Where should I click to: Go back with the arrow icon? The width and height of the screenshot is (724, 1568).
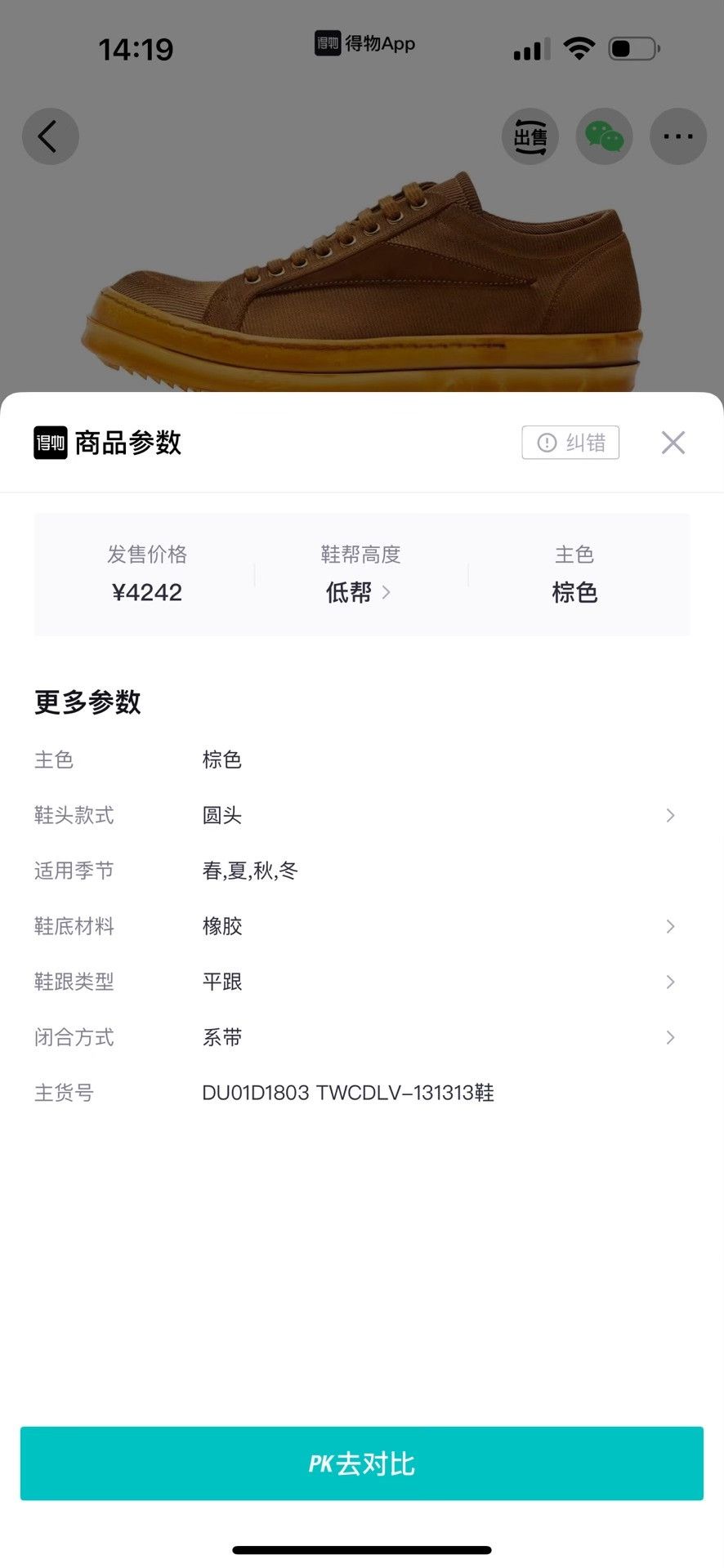click(50, 136)
